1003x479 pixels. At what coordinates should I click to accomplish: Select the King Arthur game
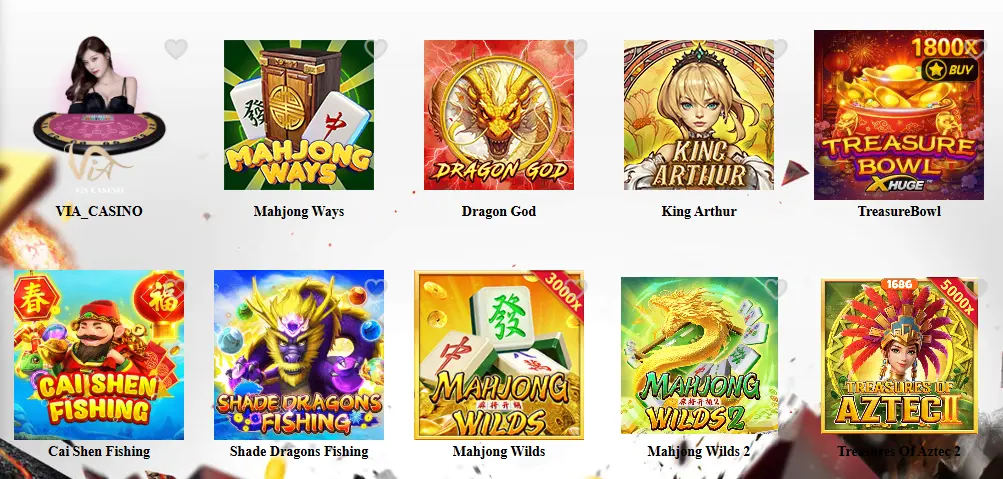(x=698, y=115)
